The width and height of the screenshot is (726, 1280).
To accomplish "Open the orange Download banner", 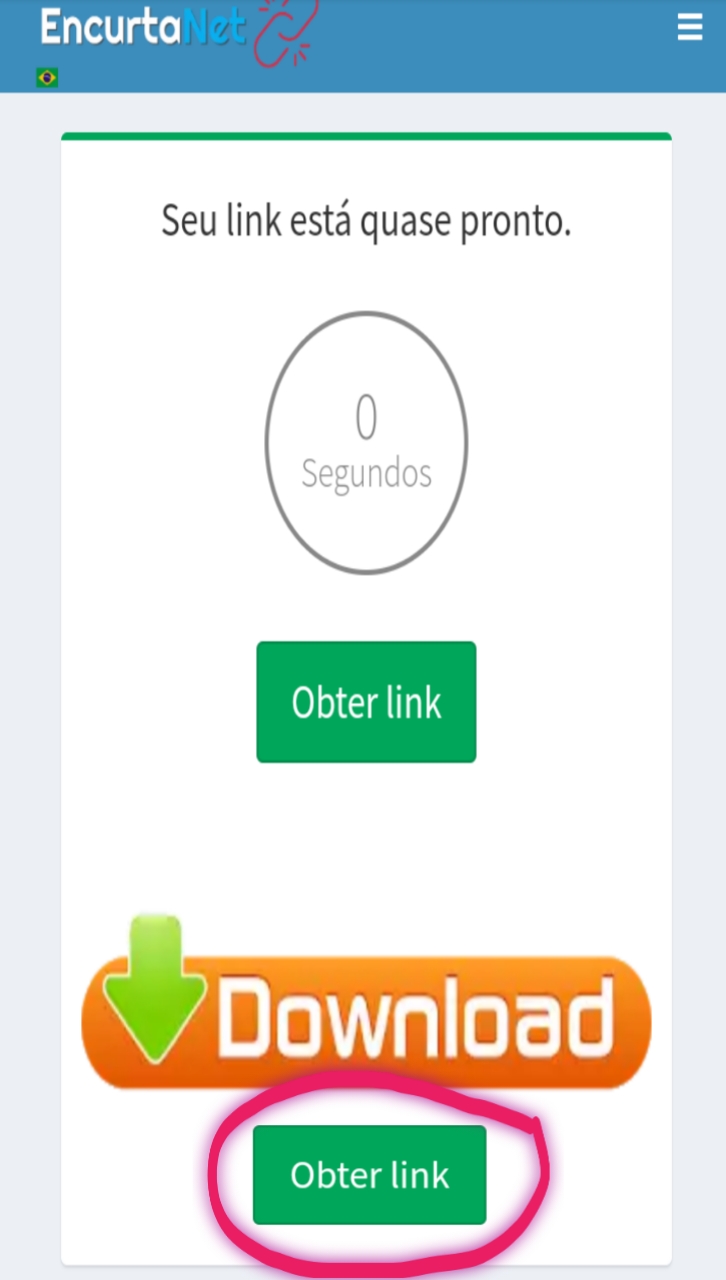I will (x=366, y=1010).
